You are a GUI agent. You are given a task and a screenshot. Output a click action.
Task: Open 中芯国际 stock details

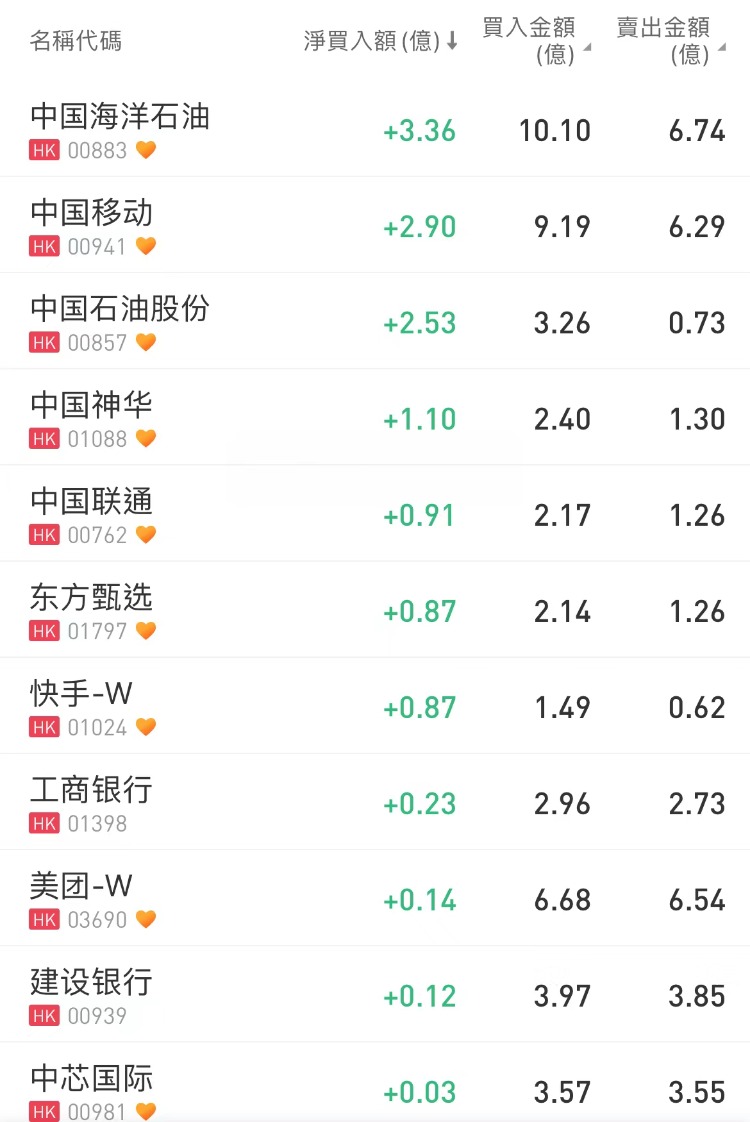click(x=92, y=1088)
